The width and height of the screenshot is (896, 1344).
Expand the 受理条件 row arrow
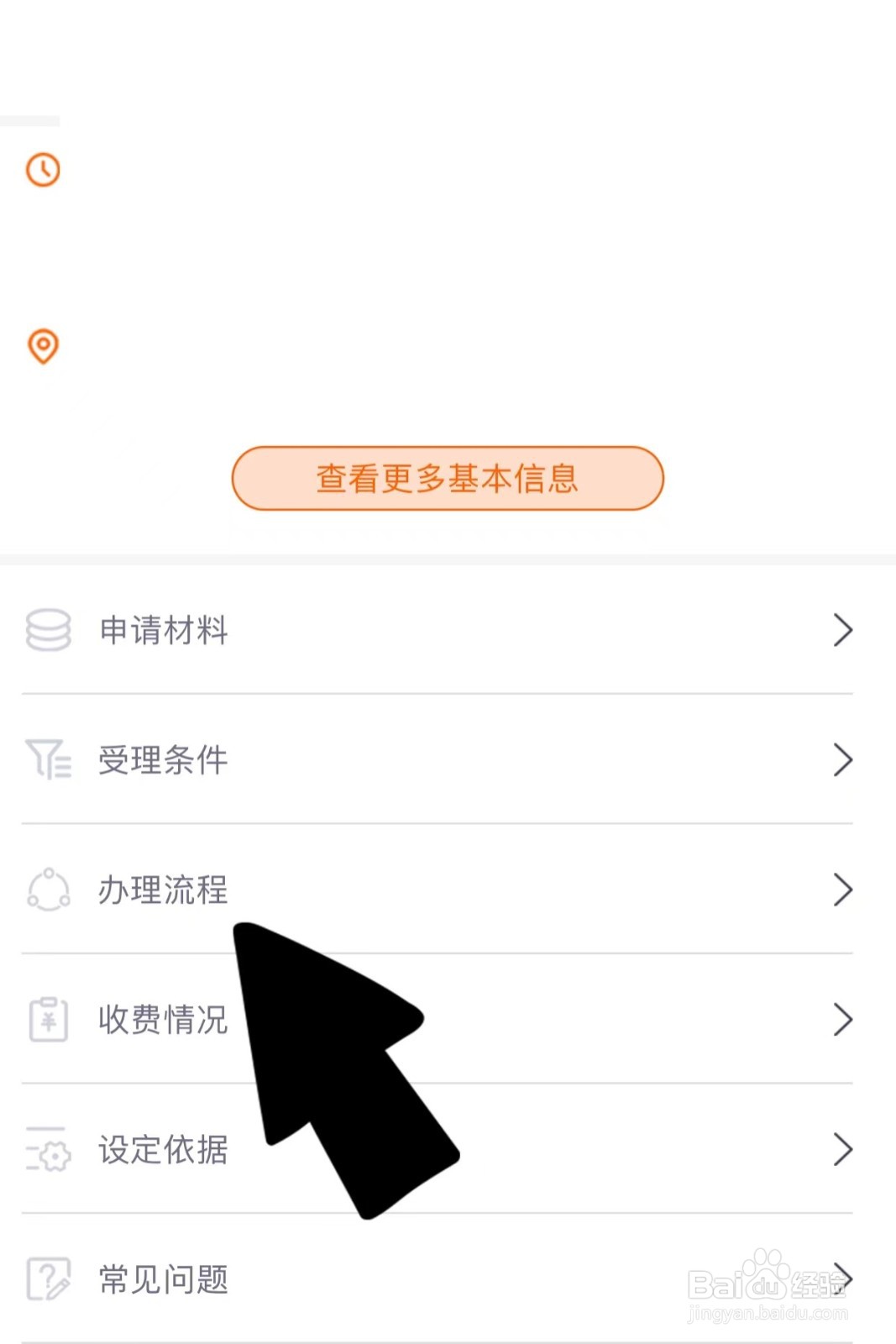(x=844, y=760)
